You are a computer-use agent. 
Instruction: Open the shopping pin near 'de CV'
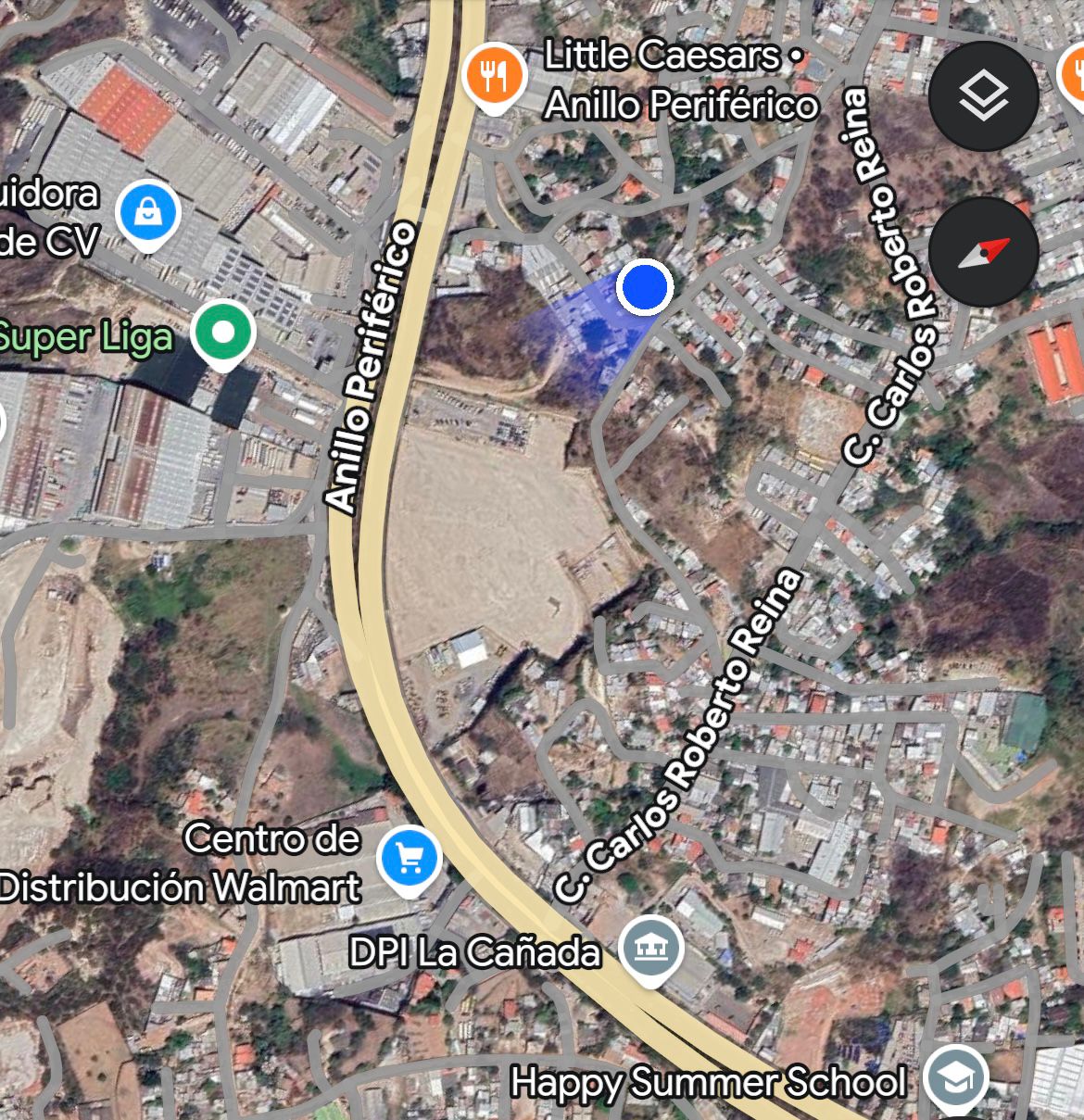point(148,214)
